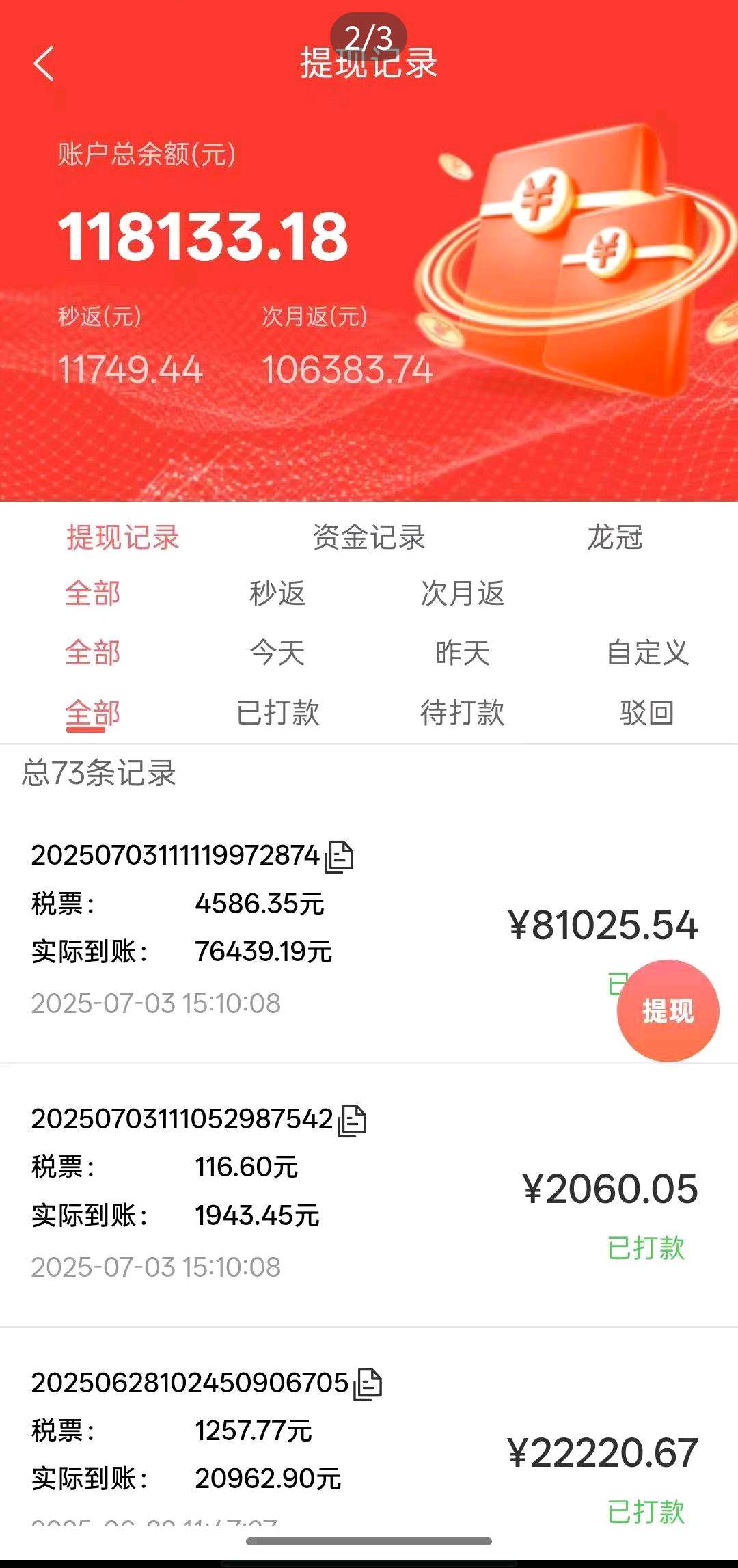Filter records by 次月返
The height and width of the screenshot is (1568, 738).
tap(463, 593)
